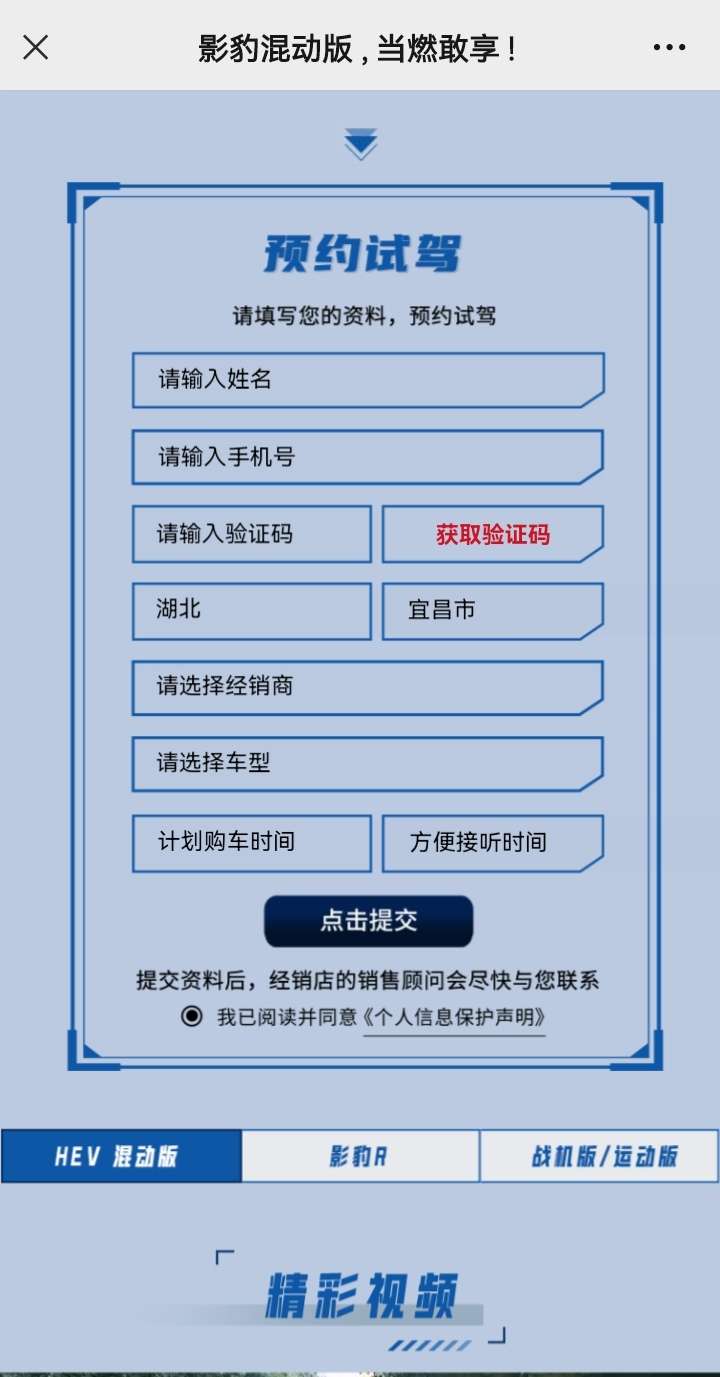The width and height of the screenshot is (720, 1377).
Task: Close the webpage with the X icon
Action: (x=36, y=47)
